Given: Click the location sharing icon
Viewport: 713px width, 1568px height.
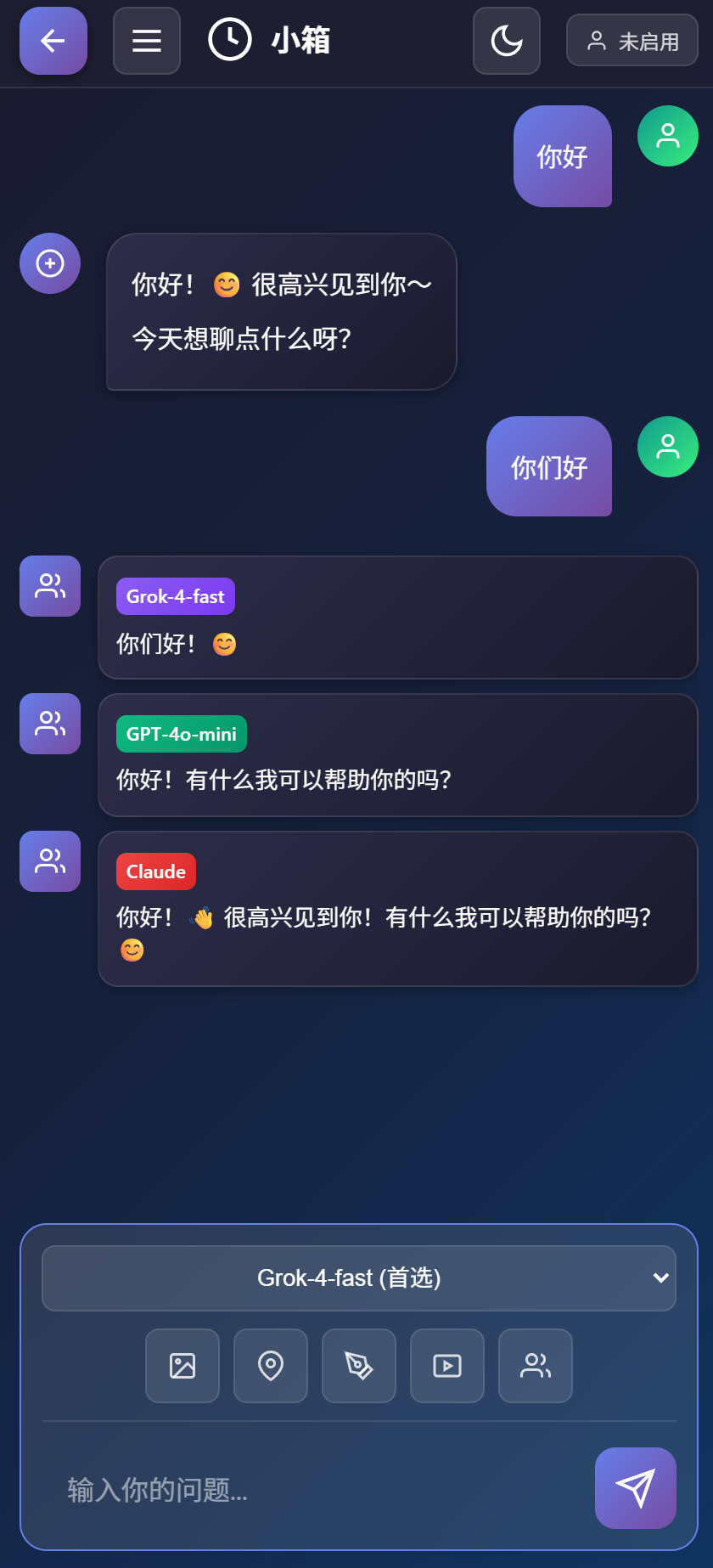Looking at the screenshot, I should tap(270, 1366).
